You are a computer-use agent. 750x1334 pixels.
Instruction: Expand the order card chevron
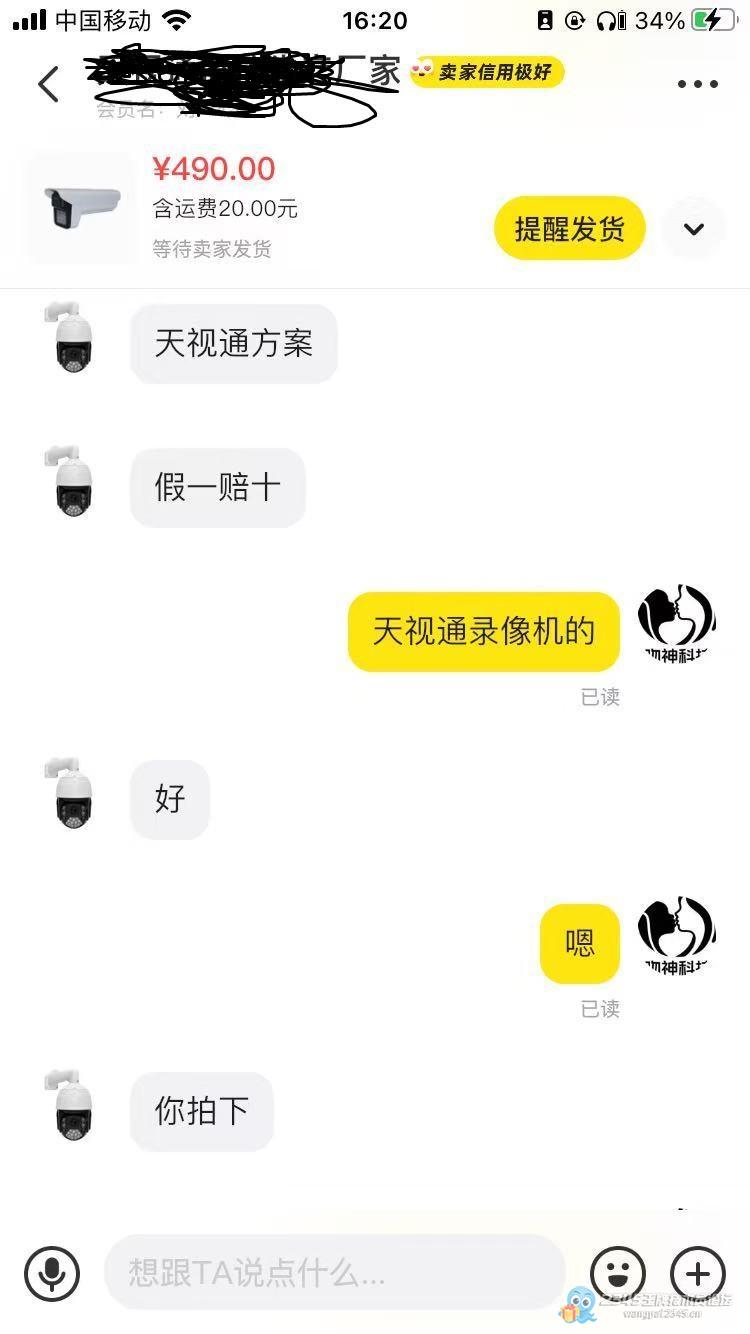coord(694,229)
